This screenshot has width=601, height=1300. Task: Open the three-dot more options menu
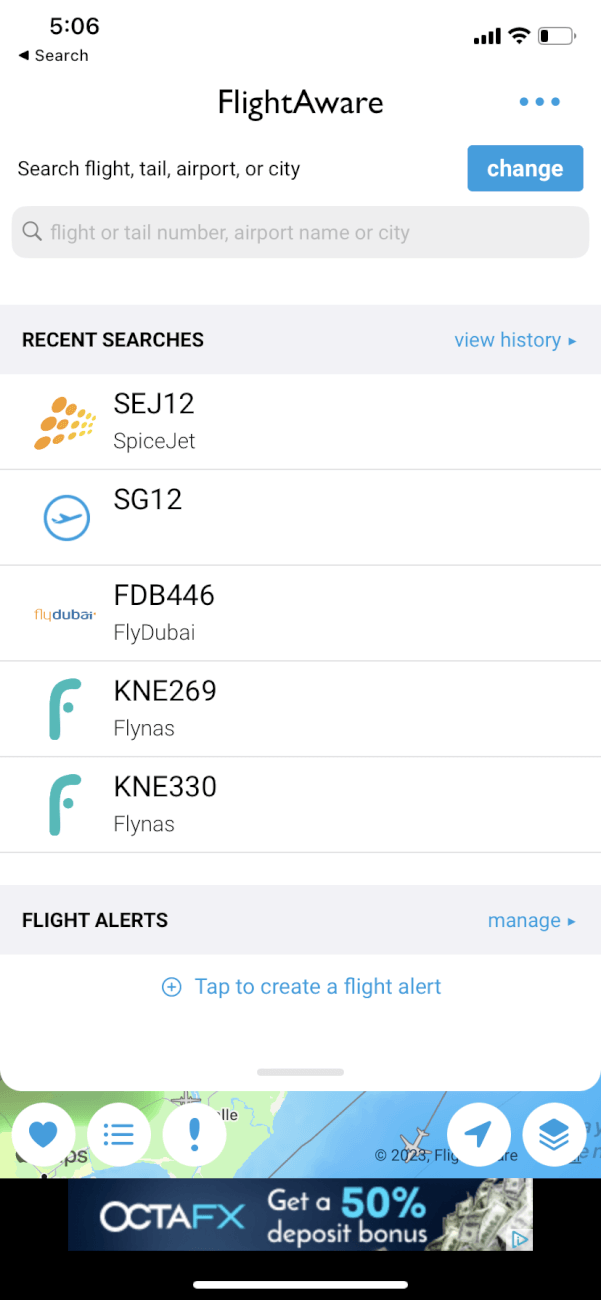(x=539, y=102)
